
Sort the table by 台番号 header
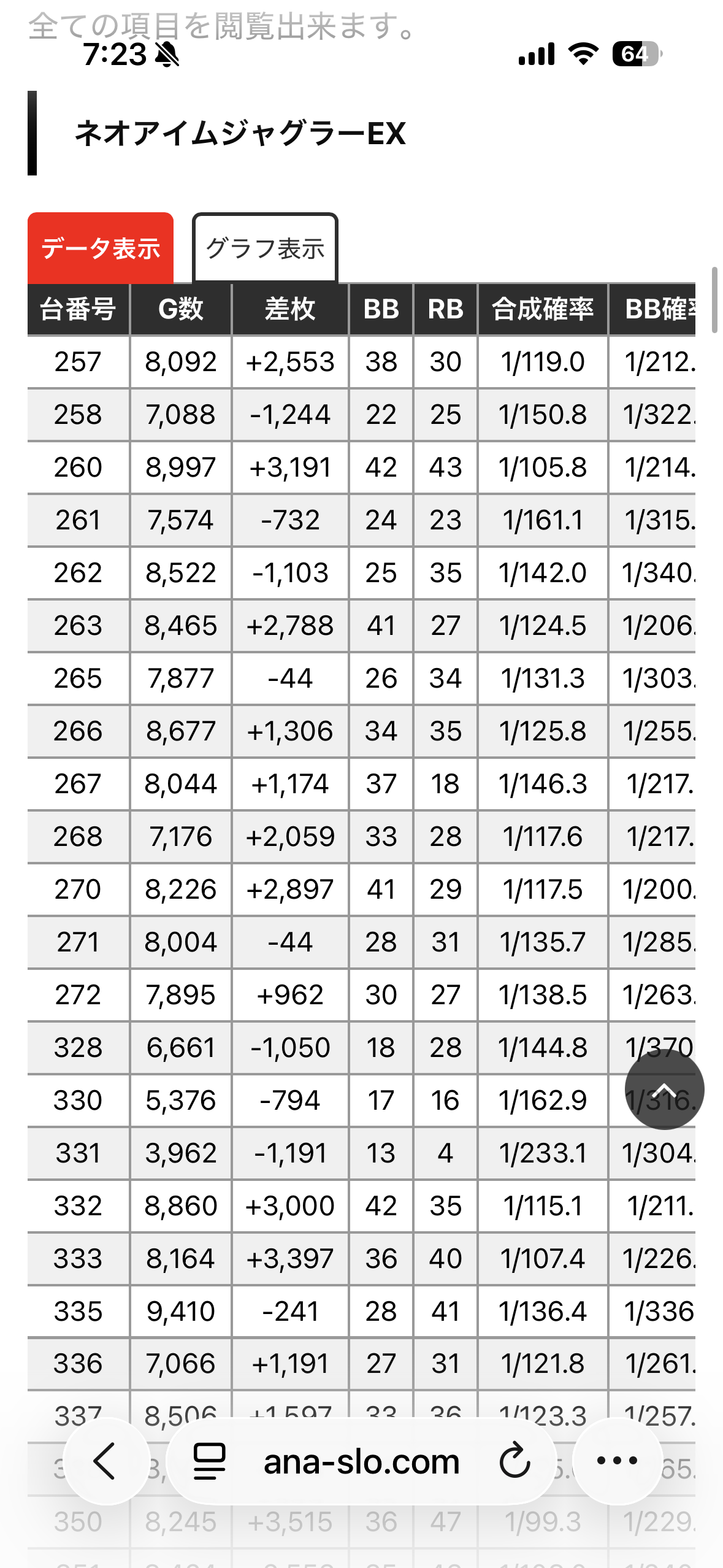coord(78,309)
